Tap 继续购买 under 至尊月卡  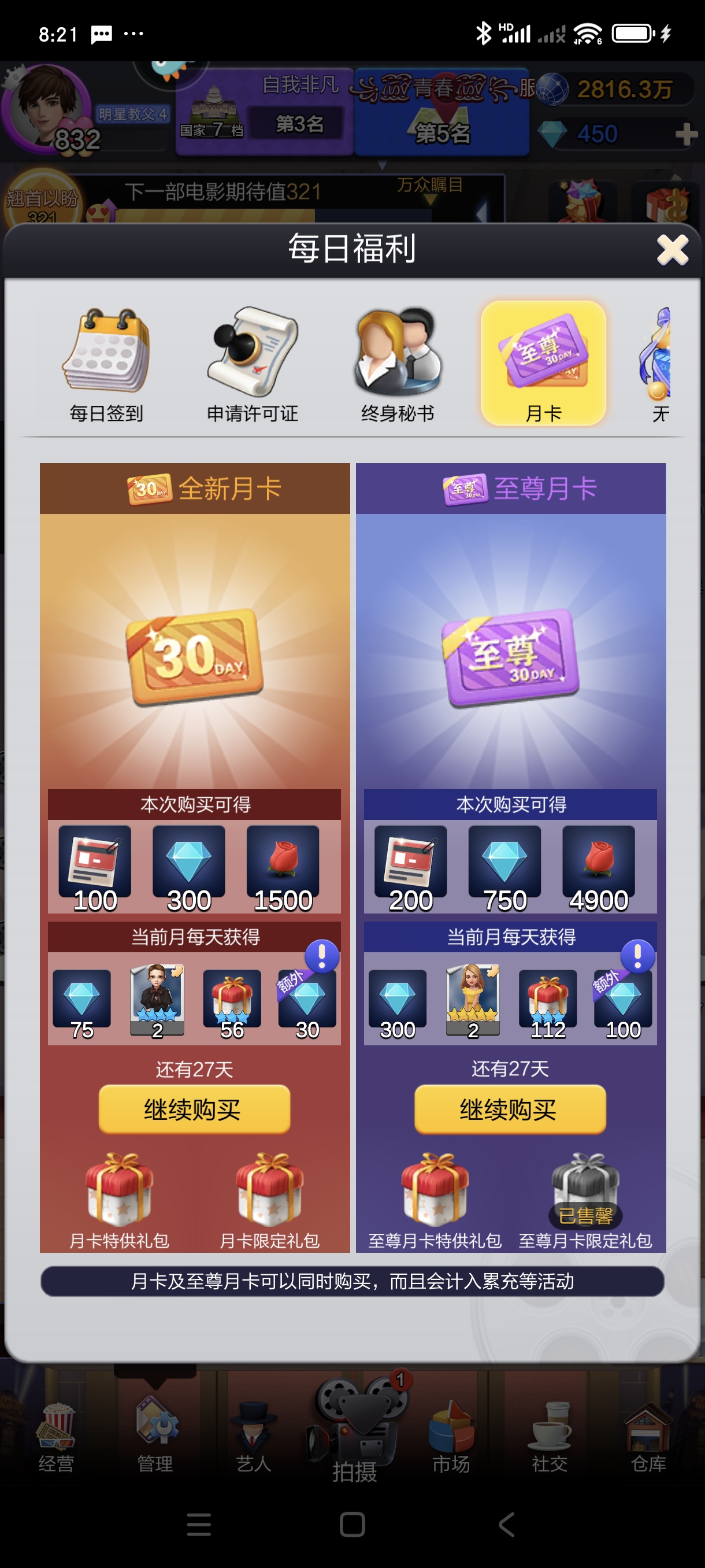[x=510, y=1109]
